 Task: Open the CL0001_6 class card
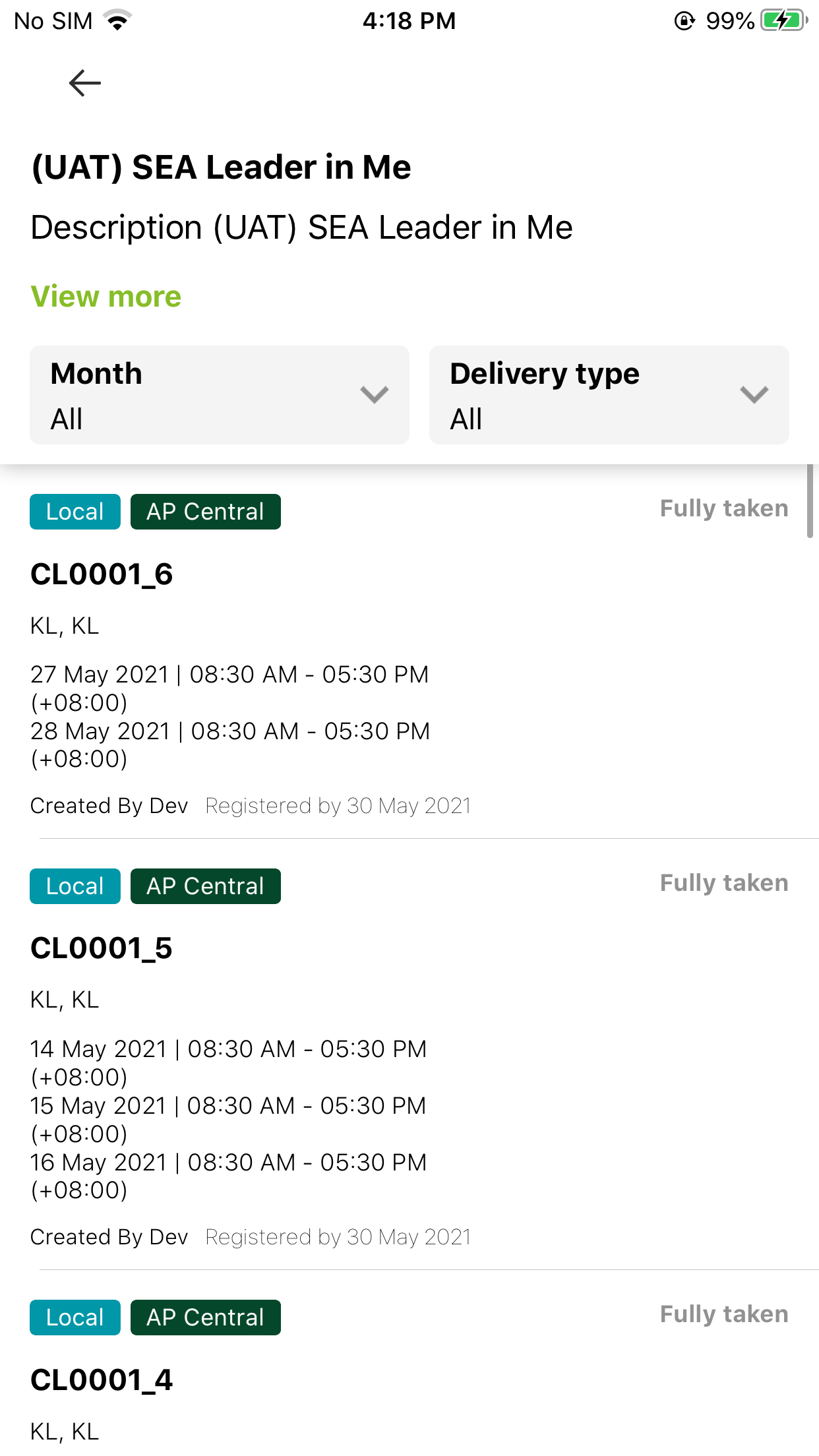click(x=409, y=653)
